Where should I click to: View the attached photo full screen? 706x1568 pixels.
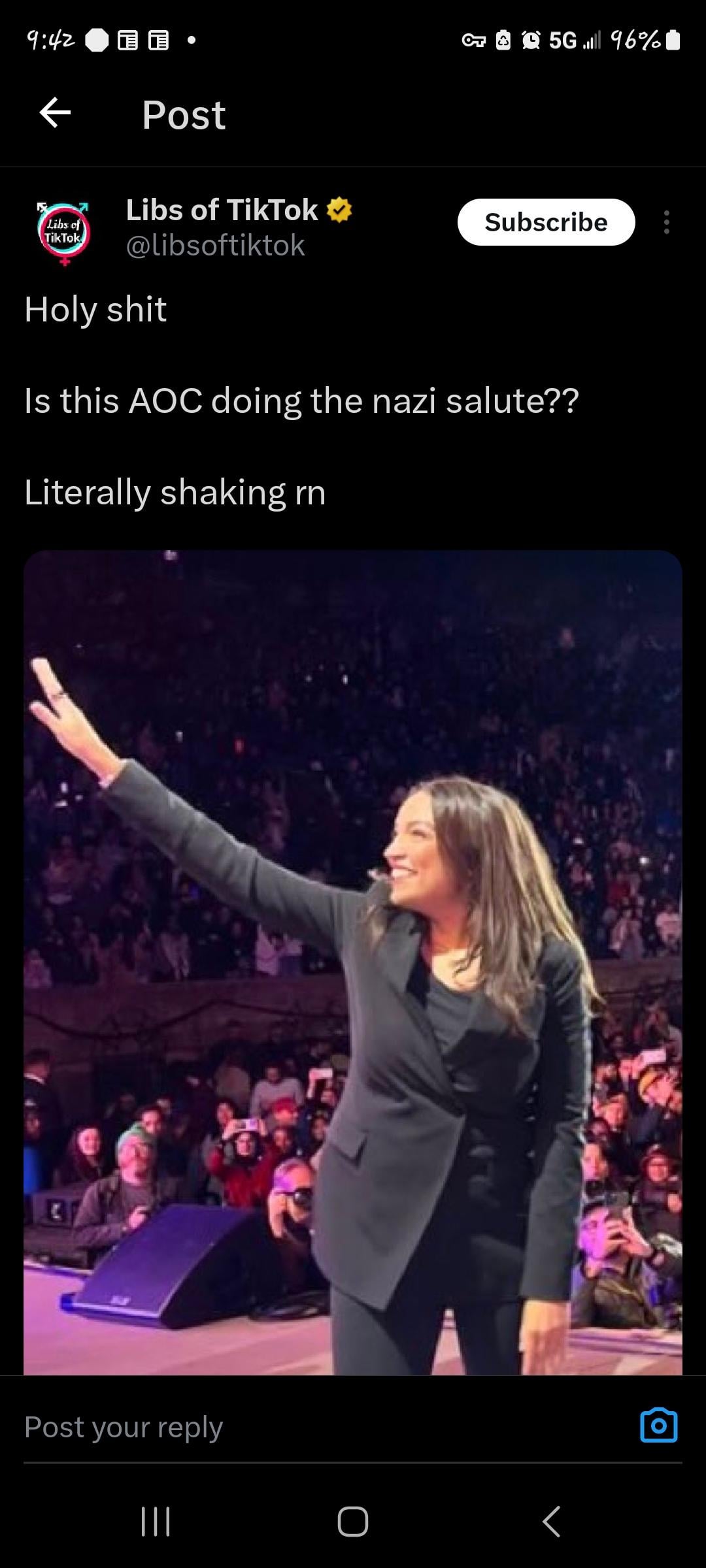[353, 960]
